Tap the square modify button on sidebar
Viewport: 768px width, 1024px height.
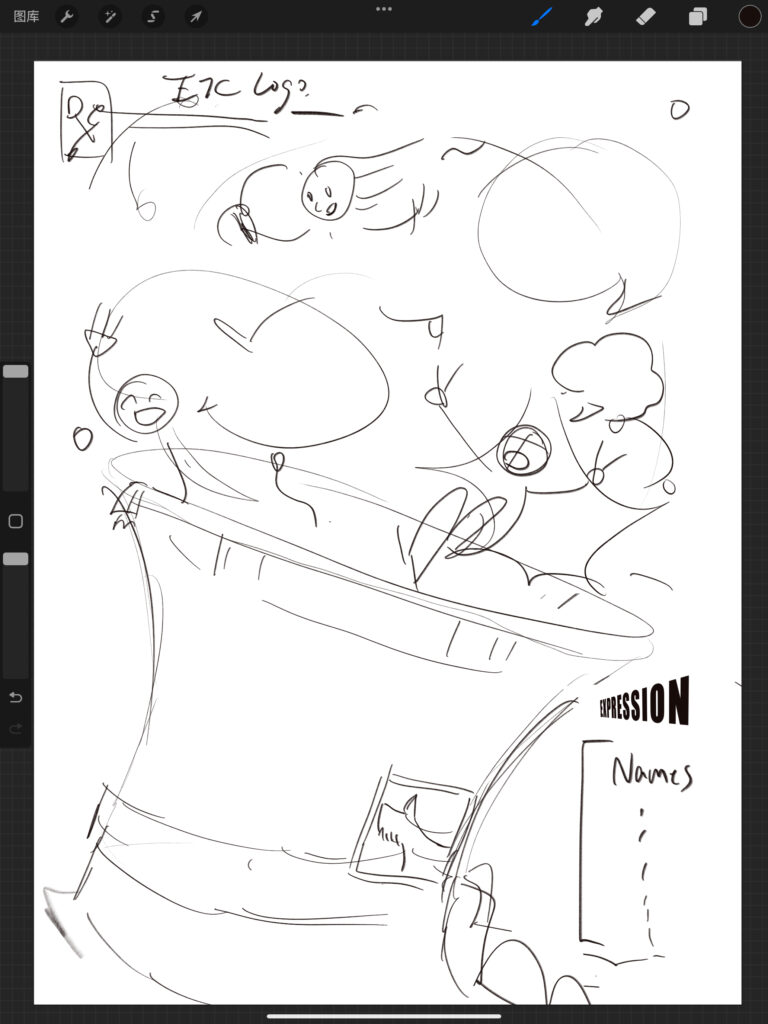[x=16, y=521]
